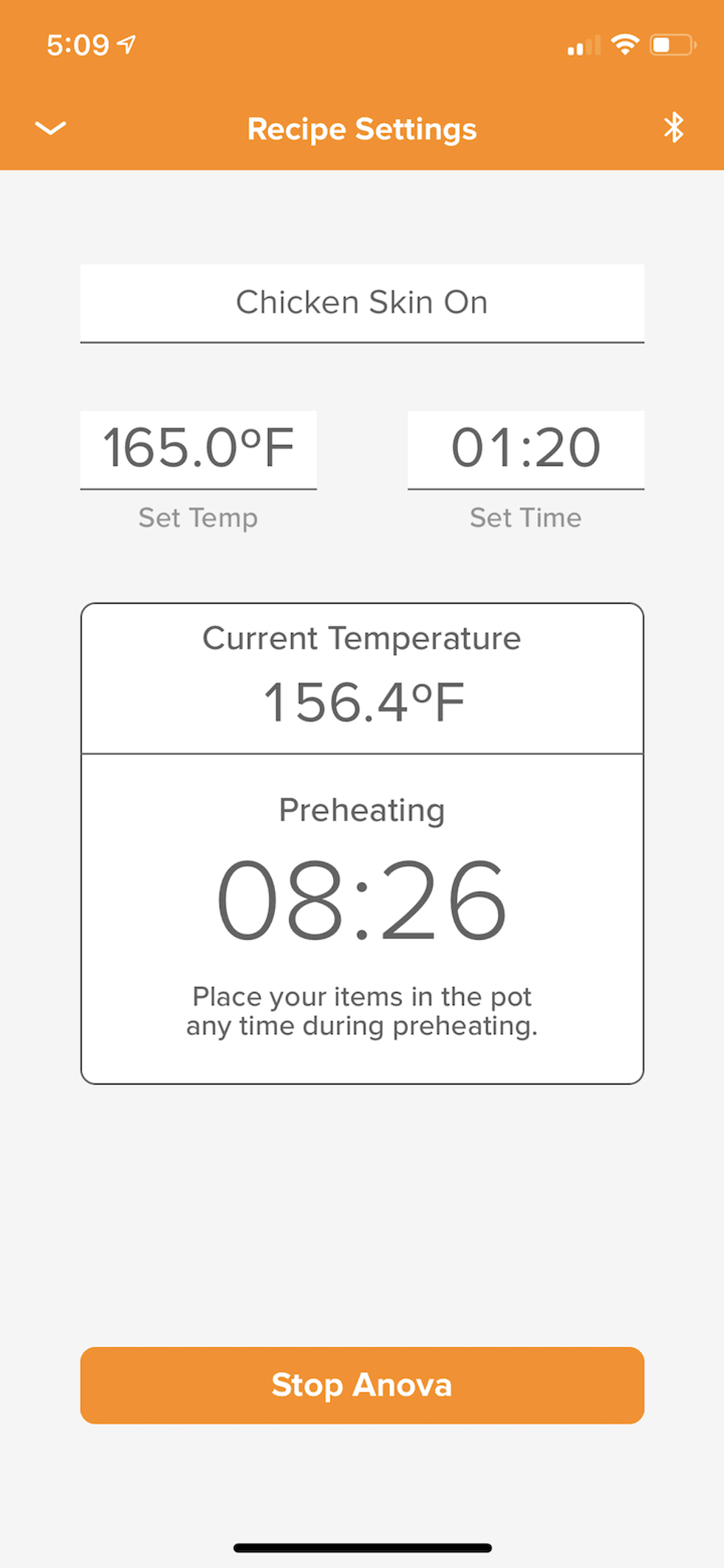Viewport: 724px width, 1568px height.
Task: Collapse the Recipe Settings screen with the chevron
Action: tap(49, 128)
